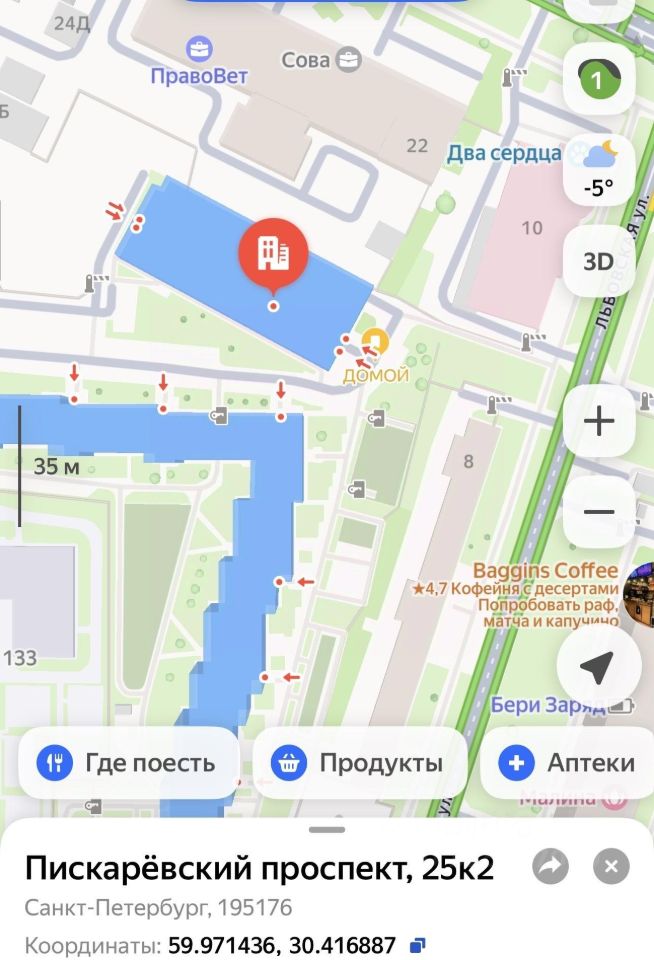Image resolution: width=654 pixels, height=960 pixels.
Task: Share the address Пискарёвский проспект, 25к2
Action: tap(550, 866)
